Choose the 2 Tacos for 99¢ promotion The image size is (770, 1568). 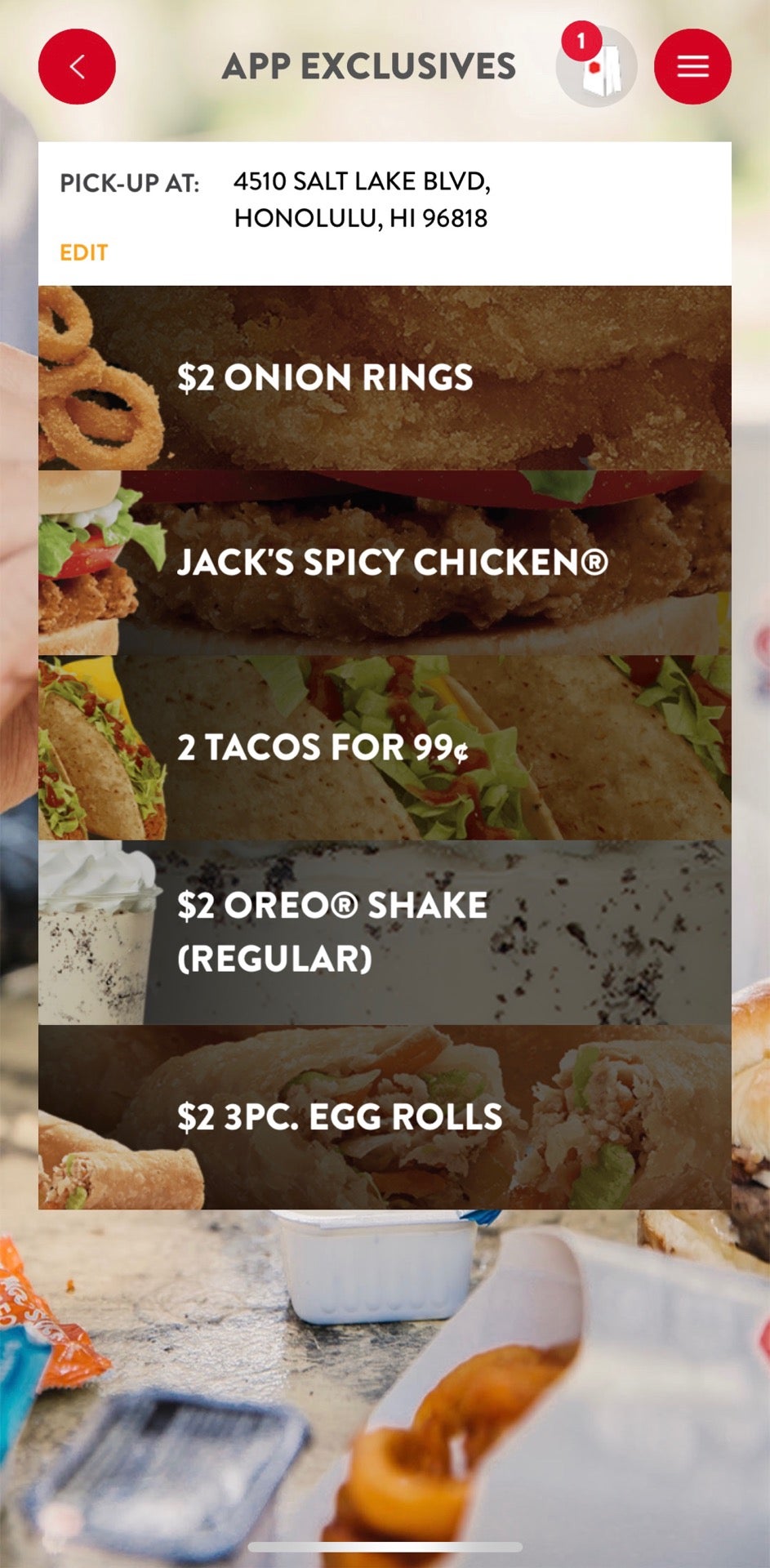384,746
